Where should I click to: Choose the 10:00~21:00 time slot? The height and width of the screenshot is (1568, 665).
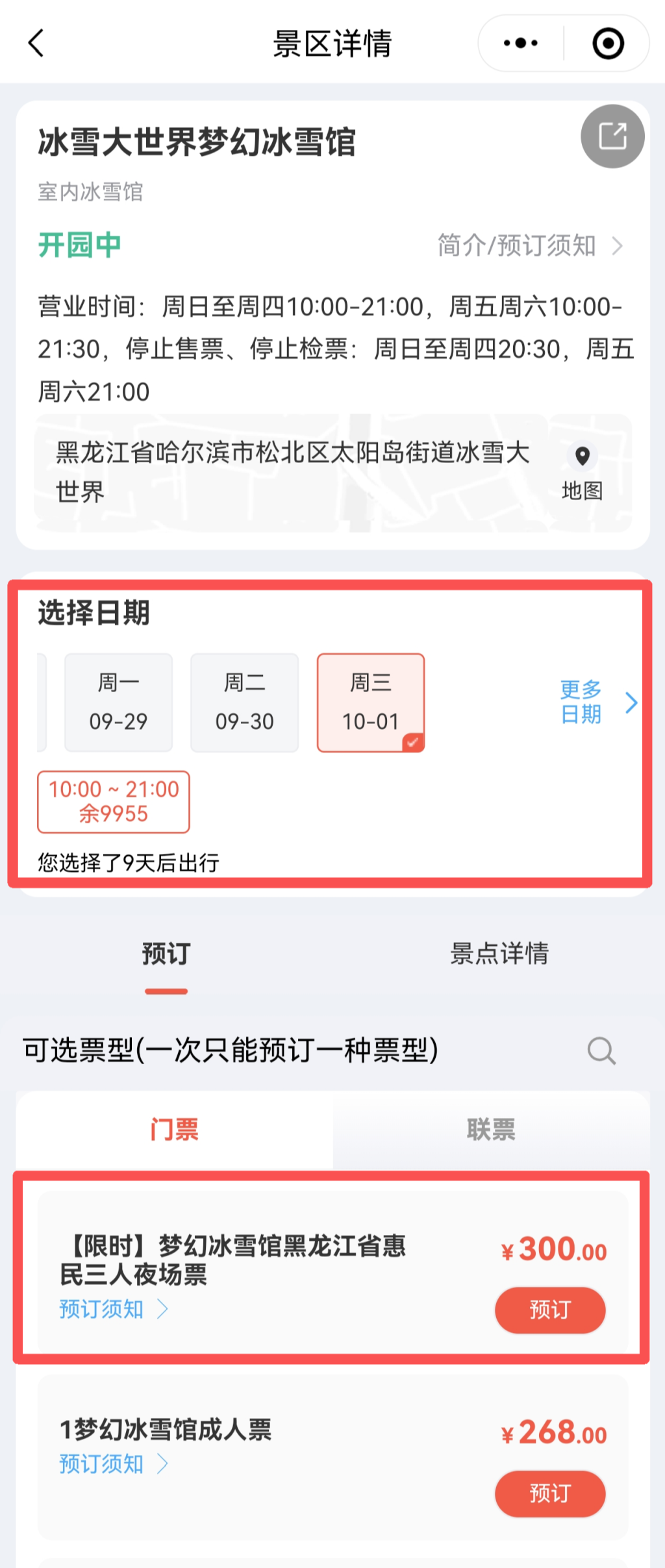pyautogui.click(x=114, y=801)
